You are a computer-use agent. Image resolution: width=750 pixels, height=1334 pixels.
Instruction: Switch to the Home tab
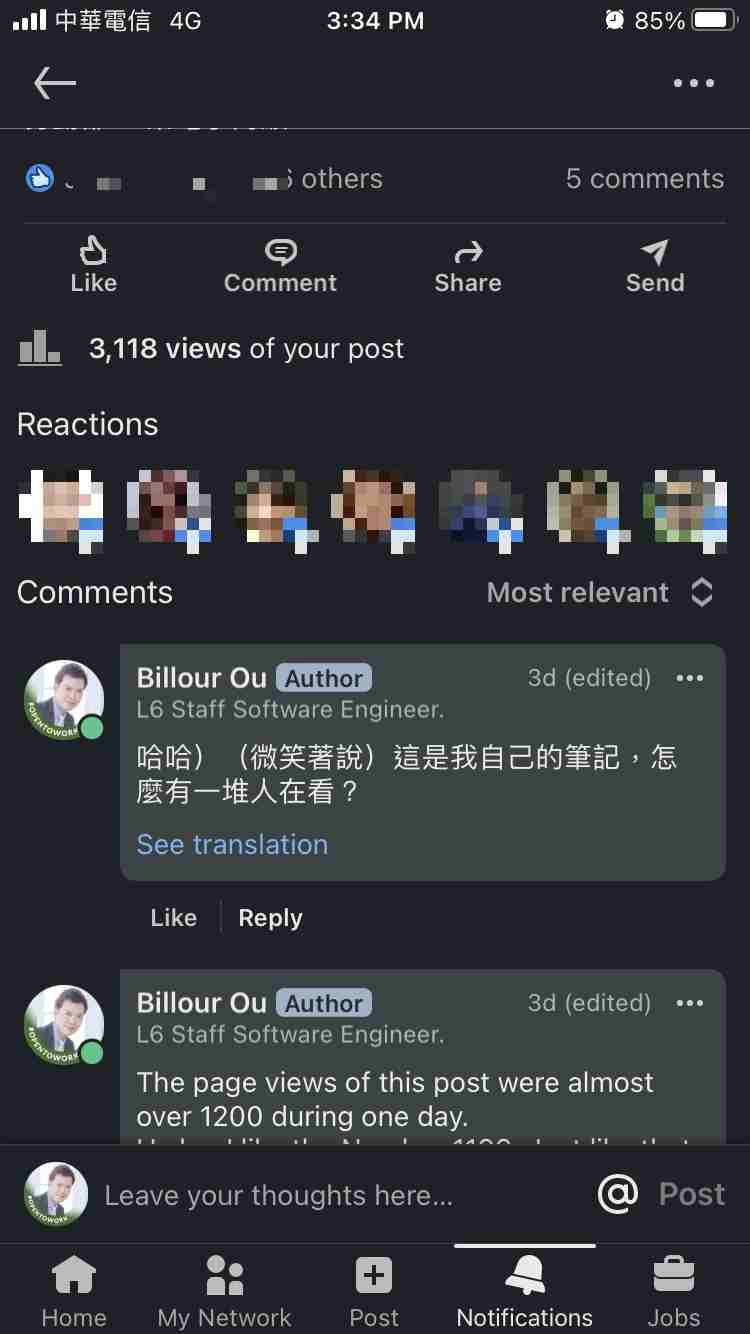74,1290
